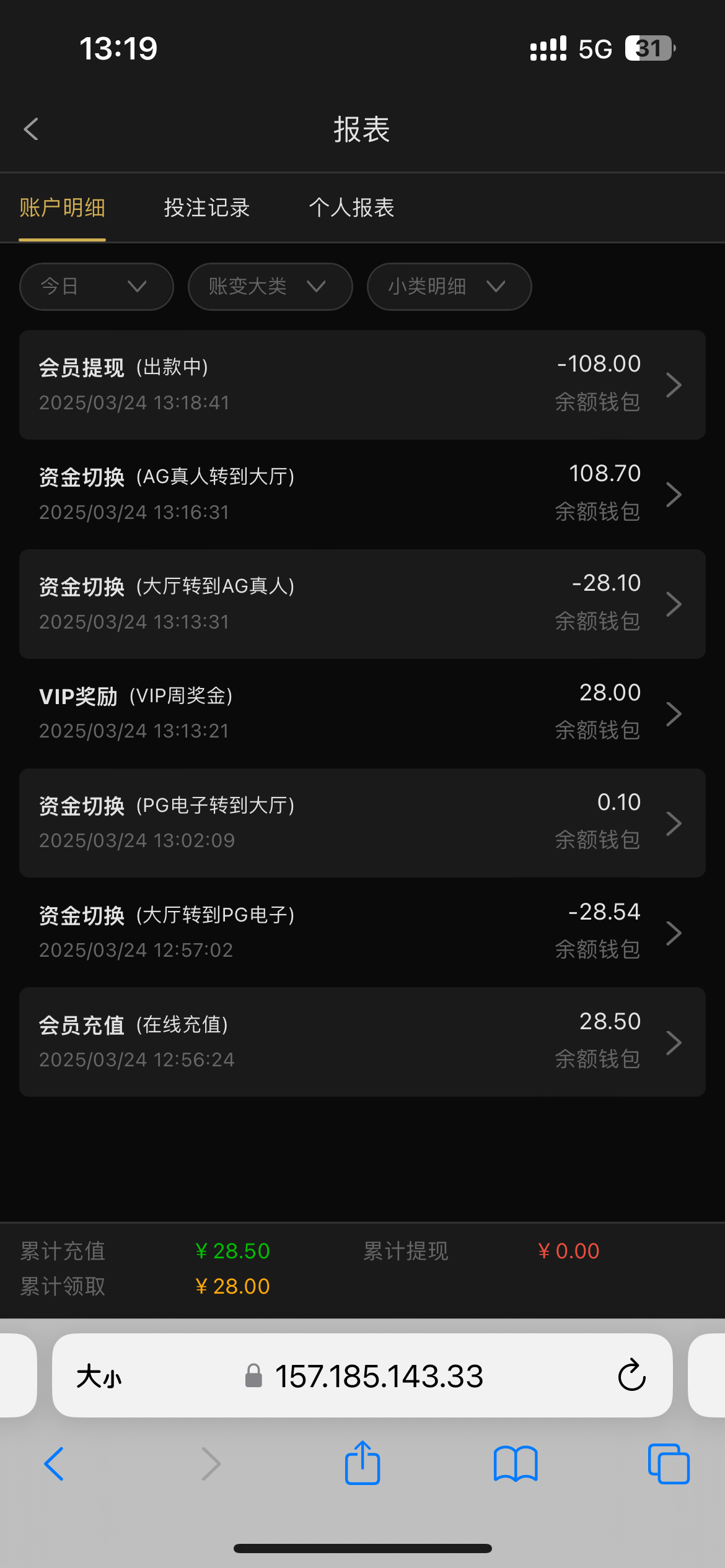Open the 会员充值 在线充值 28.50 record
The image size is (725, 1568).
[362, 1042]
